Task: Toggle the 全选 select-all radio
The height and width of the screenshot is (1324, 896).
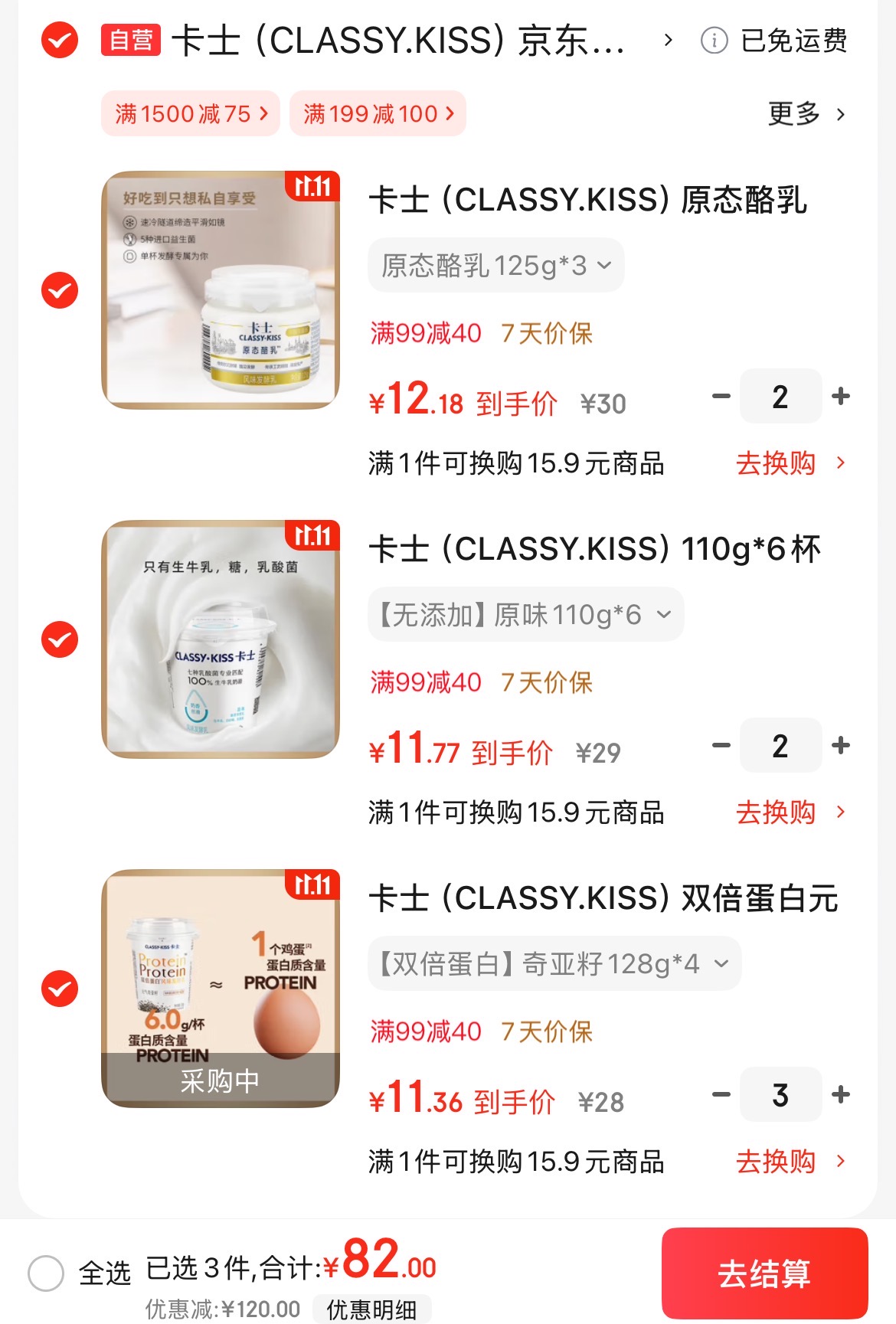Action: pyautogui.click(x=46, y=1273)
